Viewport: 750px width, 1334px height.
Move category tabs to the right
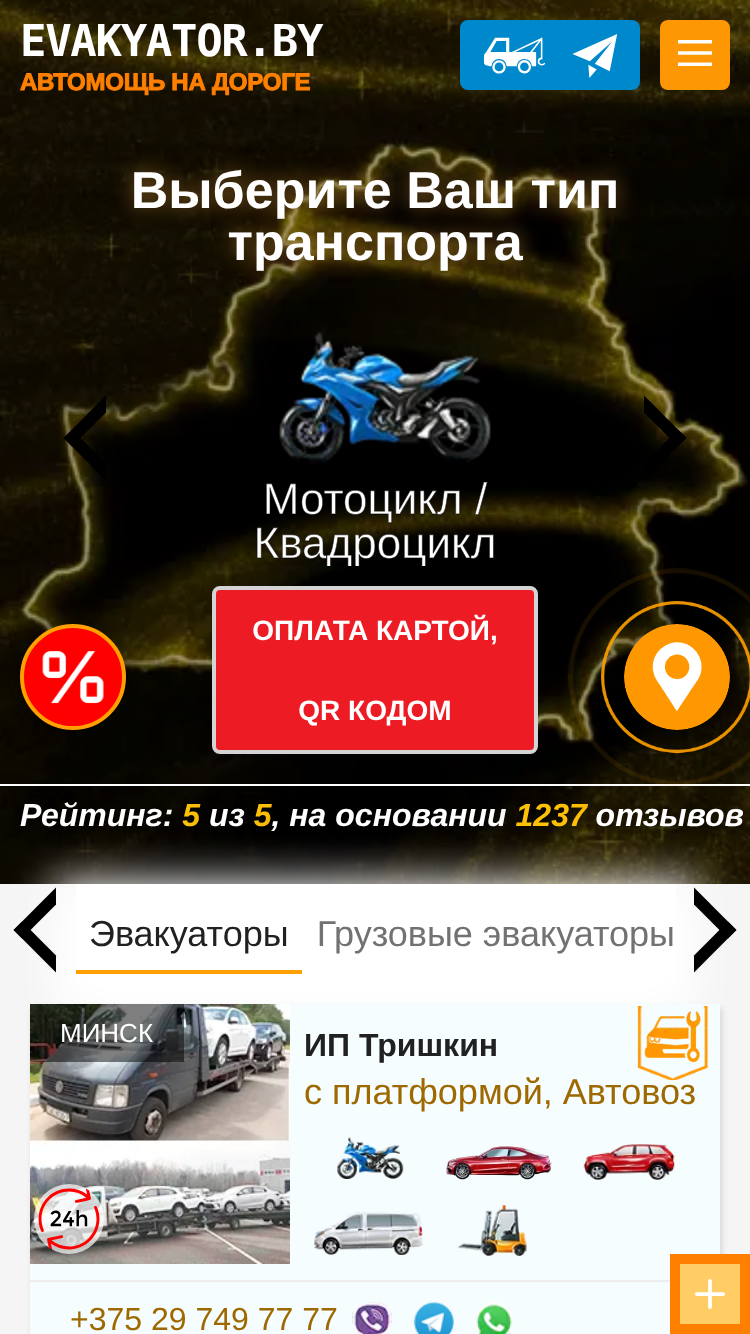click(x=714, y=930)
